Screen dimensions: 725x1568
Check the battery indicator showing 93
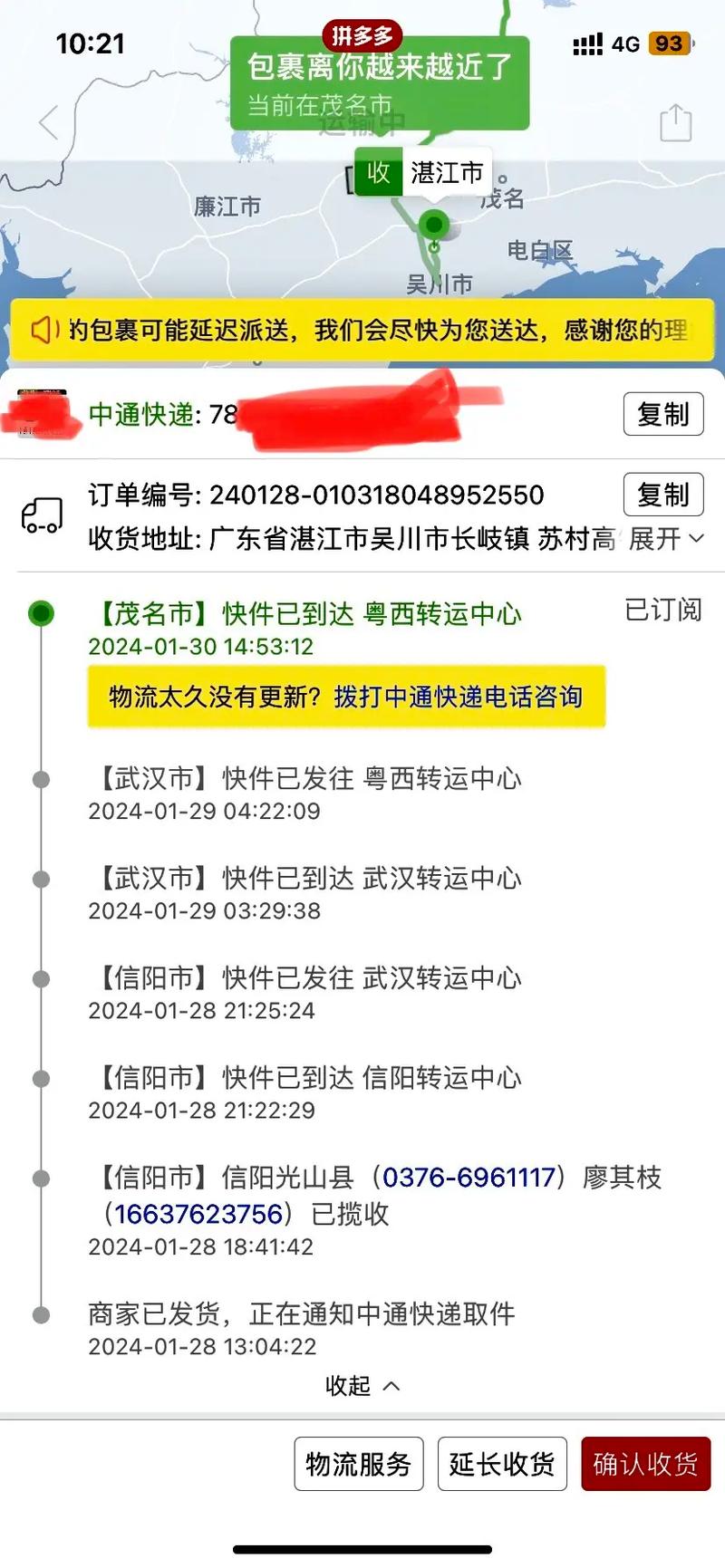668,43
